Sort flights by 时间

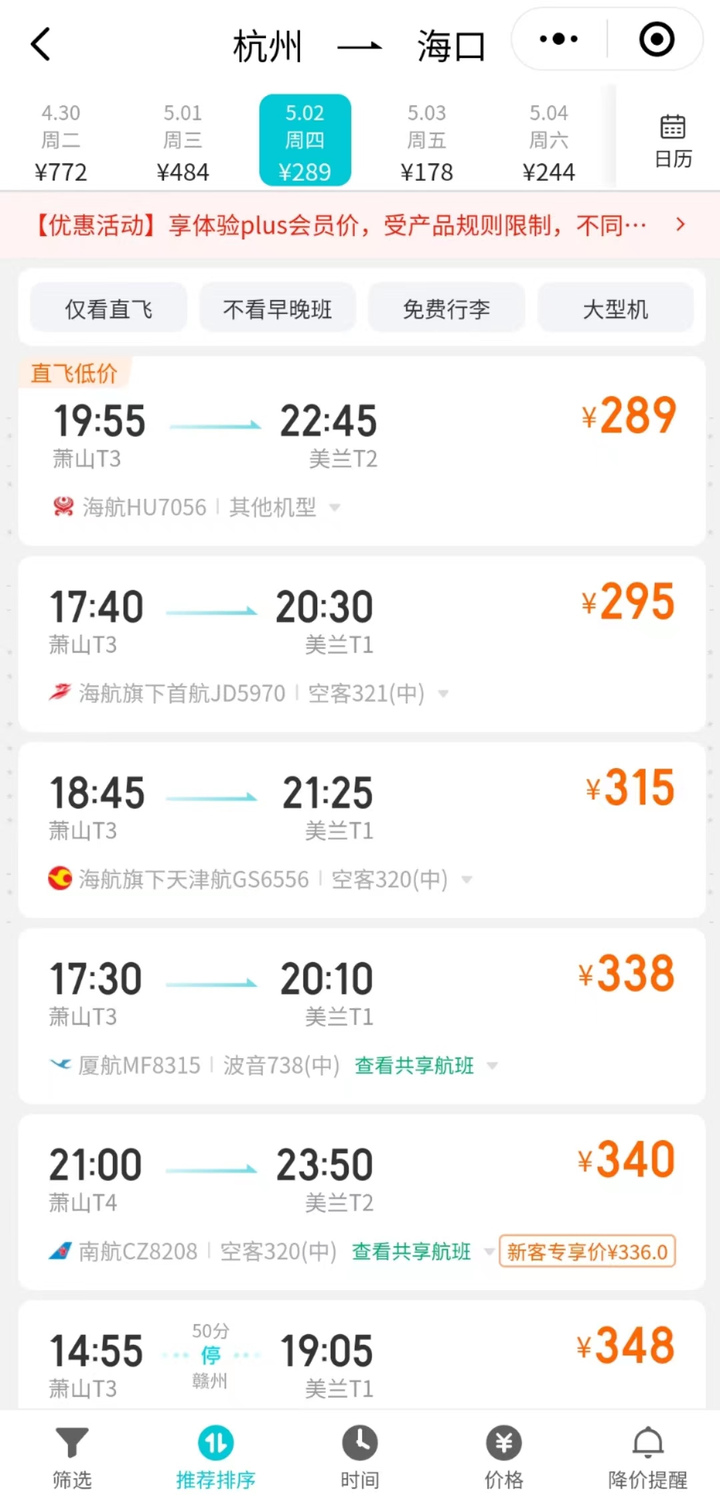[360, 1458]
